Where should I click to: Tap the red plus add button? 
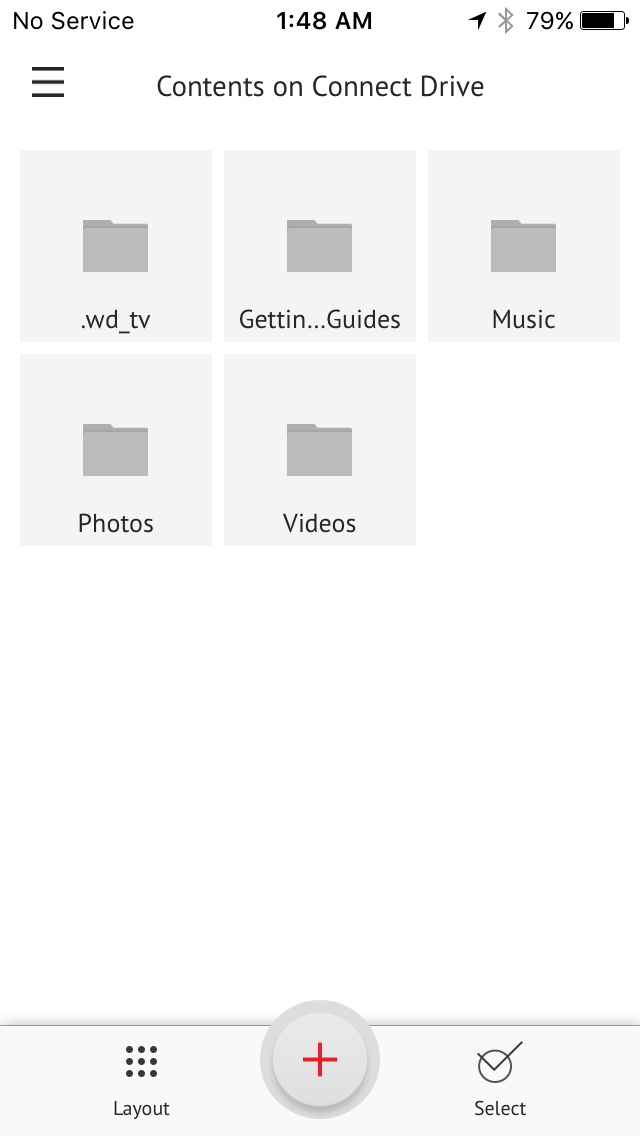[320, 1060]
